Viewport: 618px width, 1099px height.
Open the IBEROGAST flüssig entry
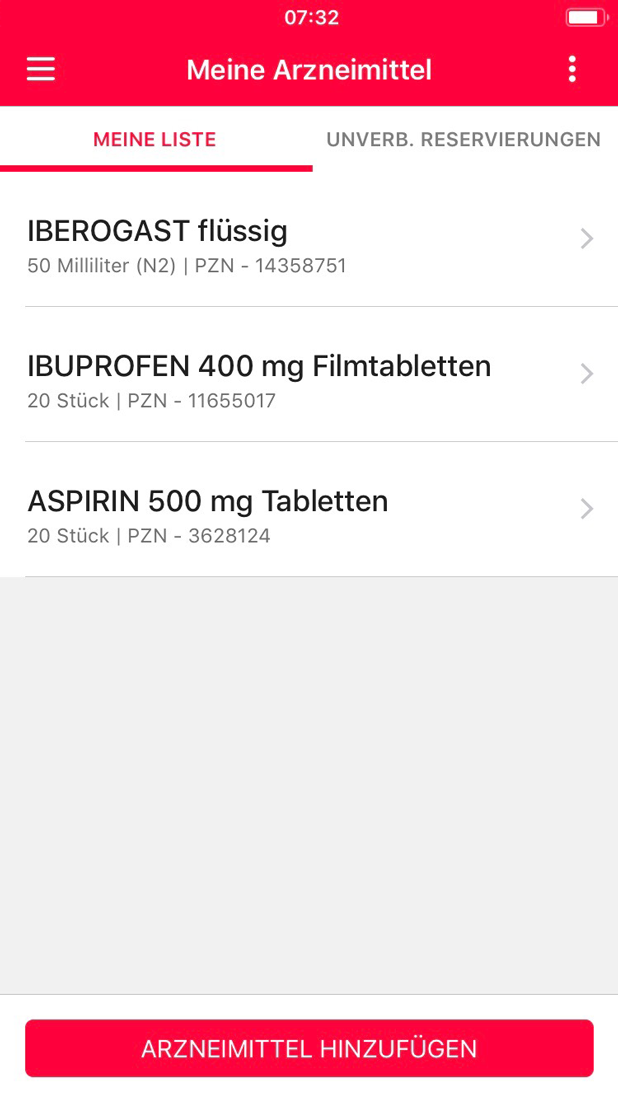tap(309, 240)
